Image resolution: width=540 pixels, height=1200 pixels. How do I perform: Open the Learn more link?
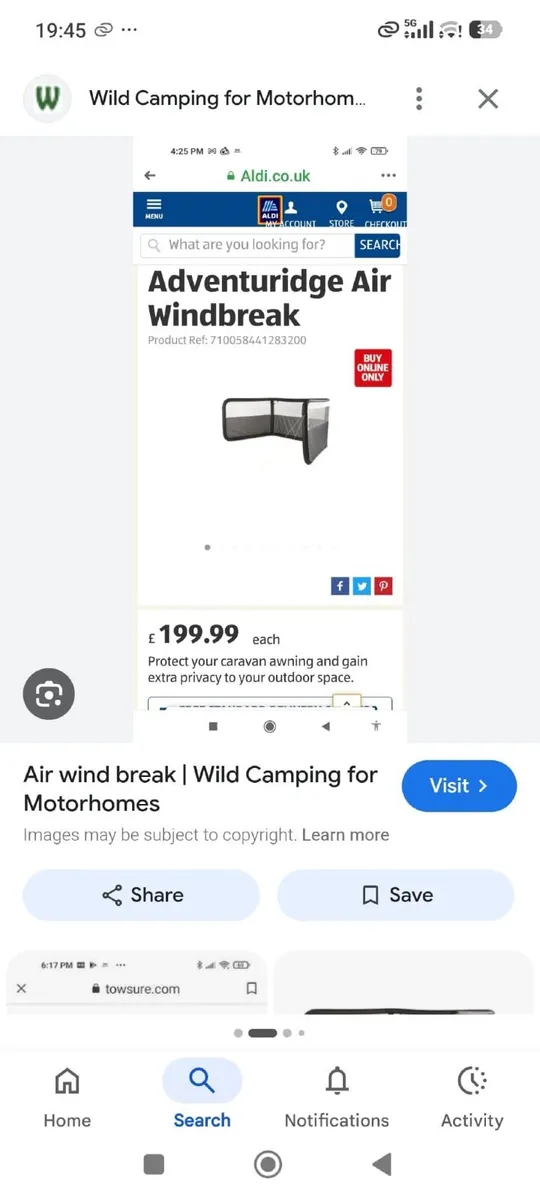click(345, 835)
